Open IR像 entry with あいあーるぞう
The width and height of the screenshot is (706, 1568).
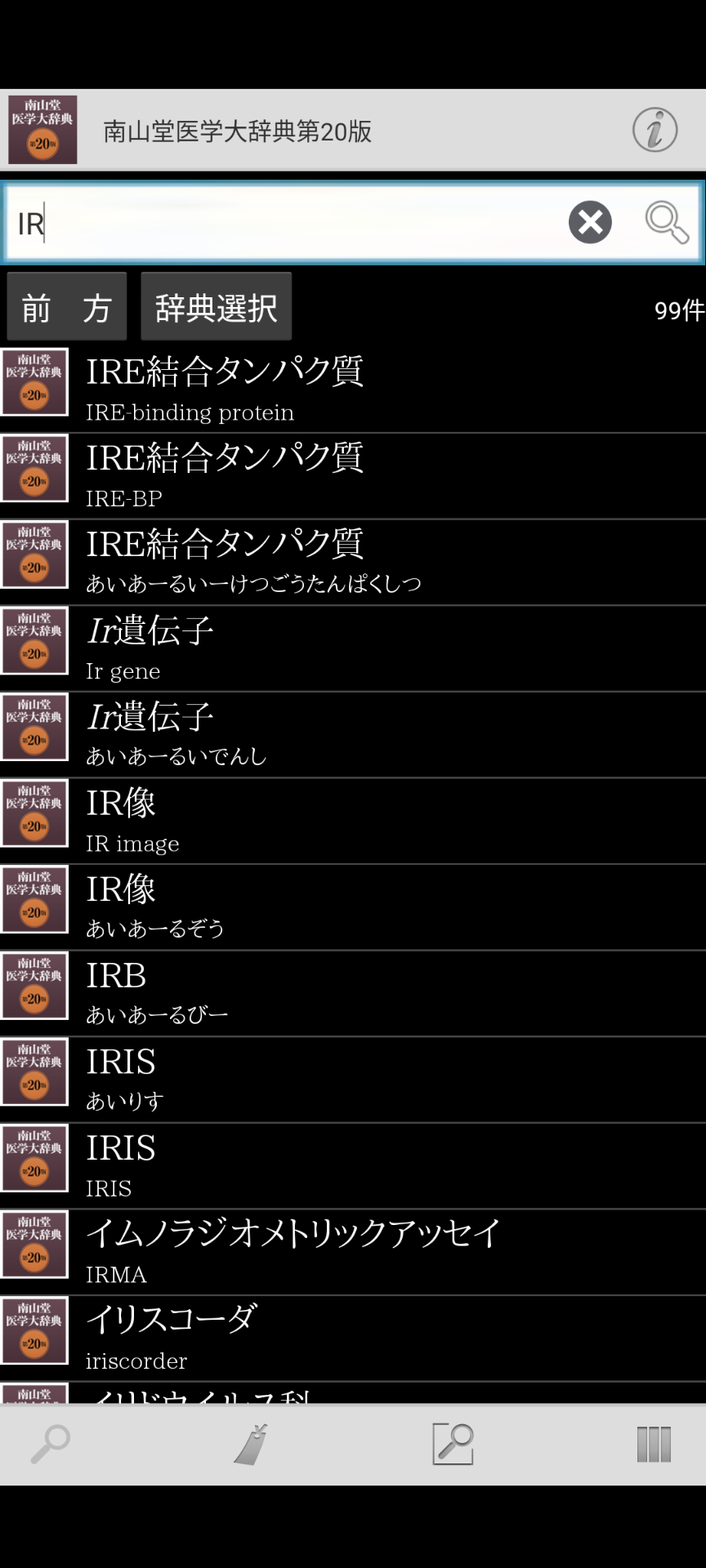point(353,907)
